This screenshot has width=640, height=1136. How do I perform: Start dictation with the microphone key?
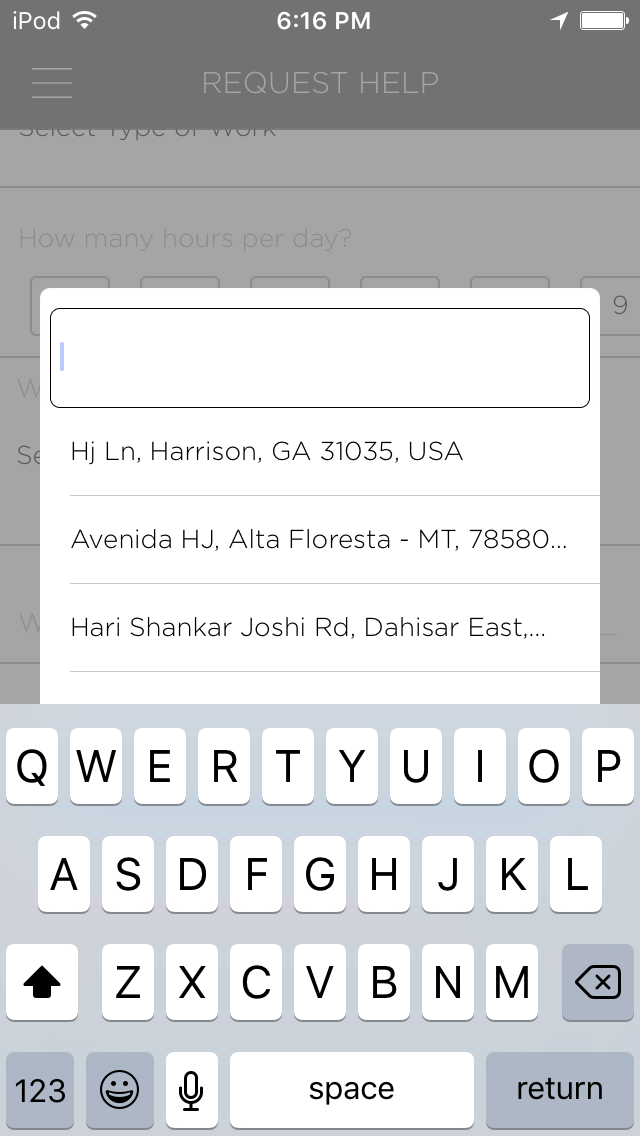[x=192, y=1089]
